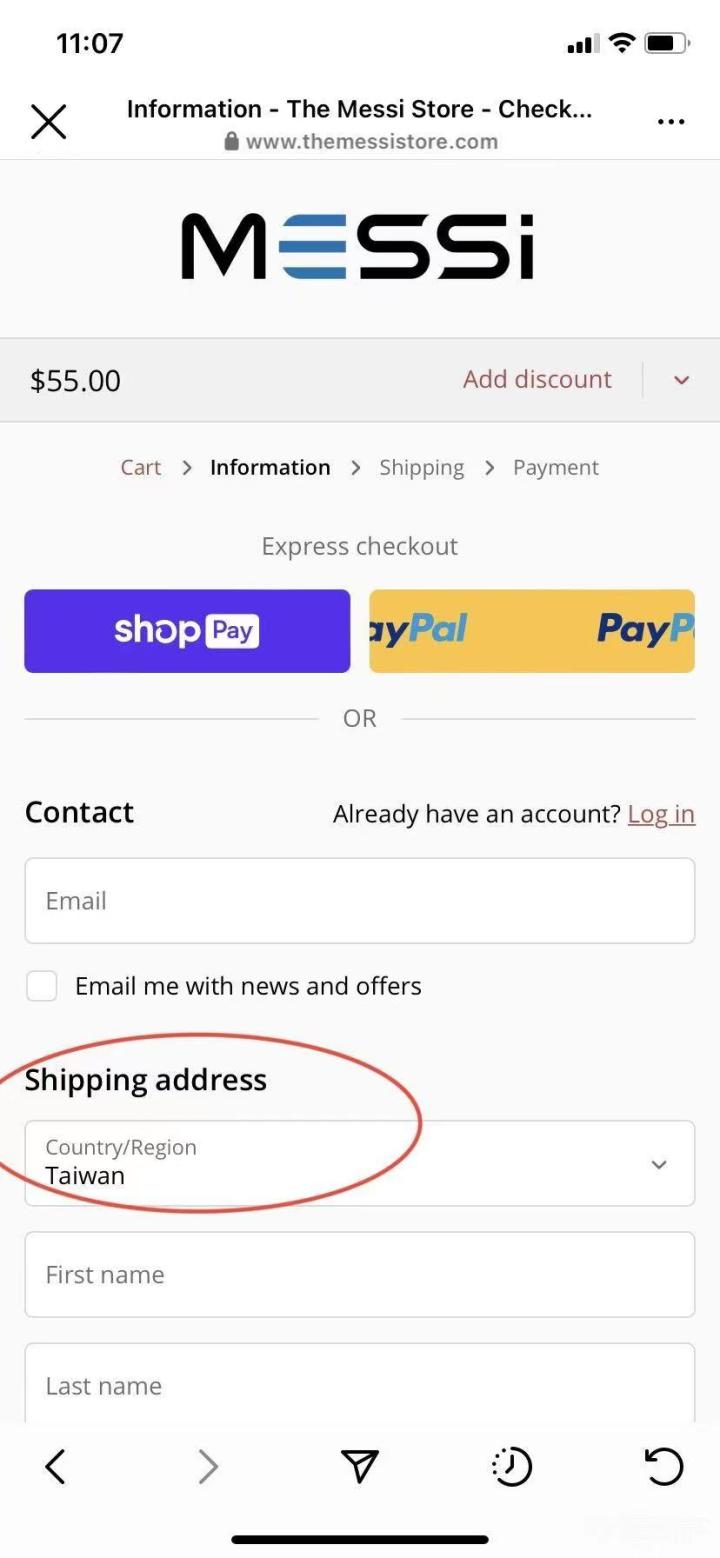The width and height of the screenshot is (720, 1558).
Task: Return to the Cart step
Action: point(141,468)
